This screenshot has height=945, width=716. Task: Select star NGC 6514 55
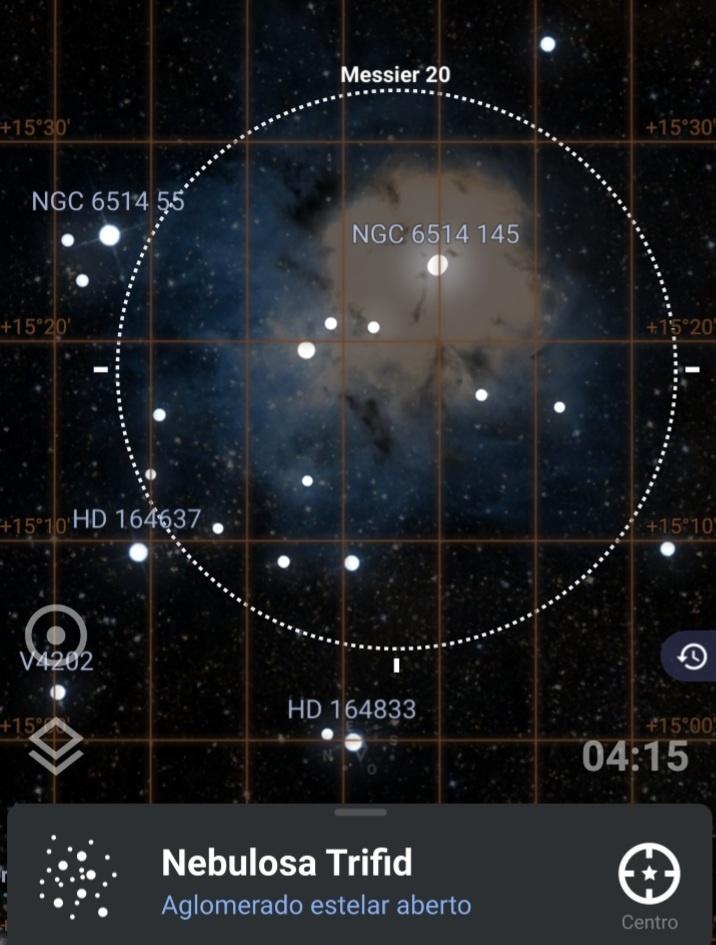[x=109, y=235]
